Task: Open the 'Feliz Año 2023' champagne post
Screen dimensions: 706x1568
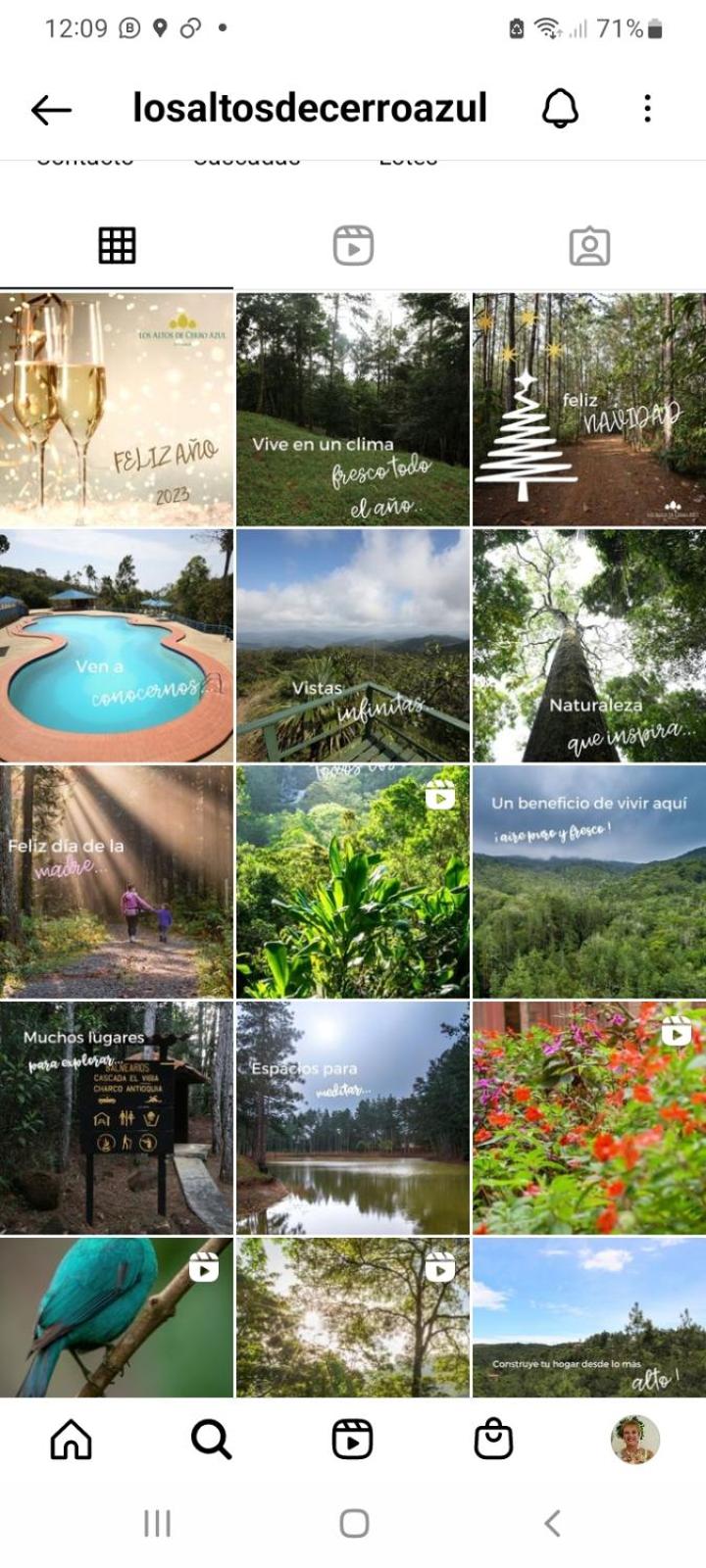Action: 117,410
